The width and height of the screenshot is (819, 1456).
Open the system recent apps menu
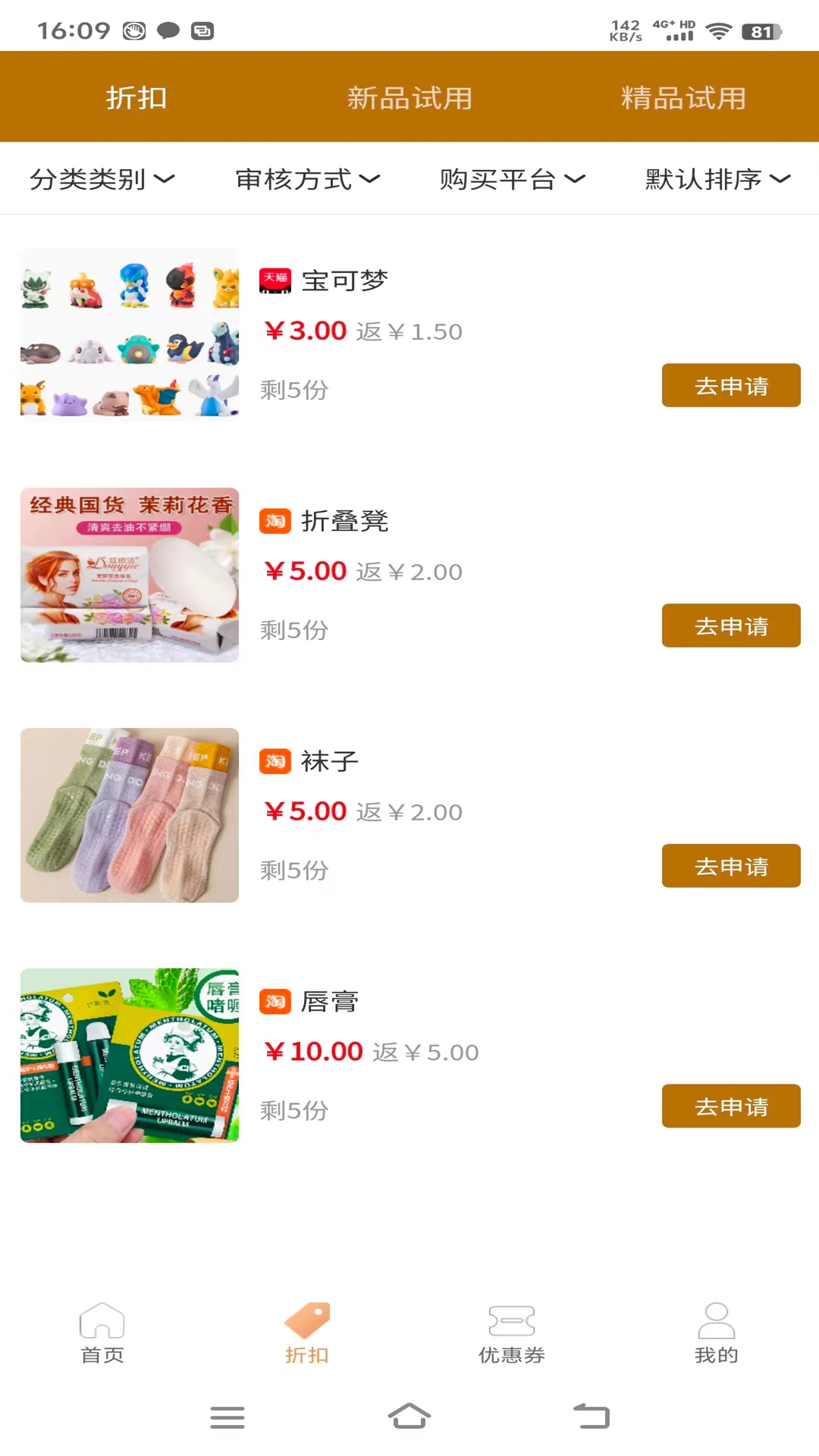click(x=227, y=1416)
